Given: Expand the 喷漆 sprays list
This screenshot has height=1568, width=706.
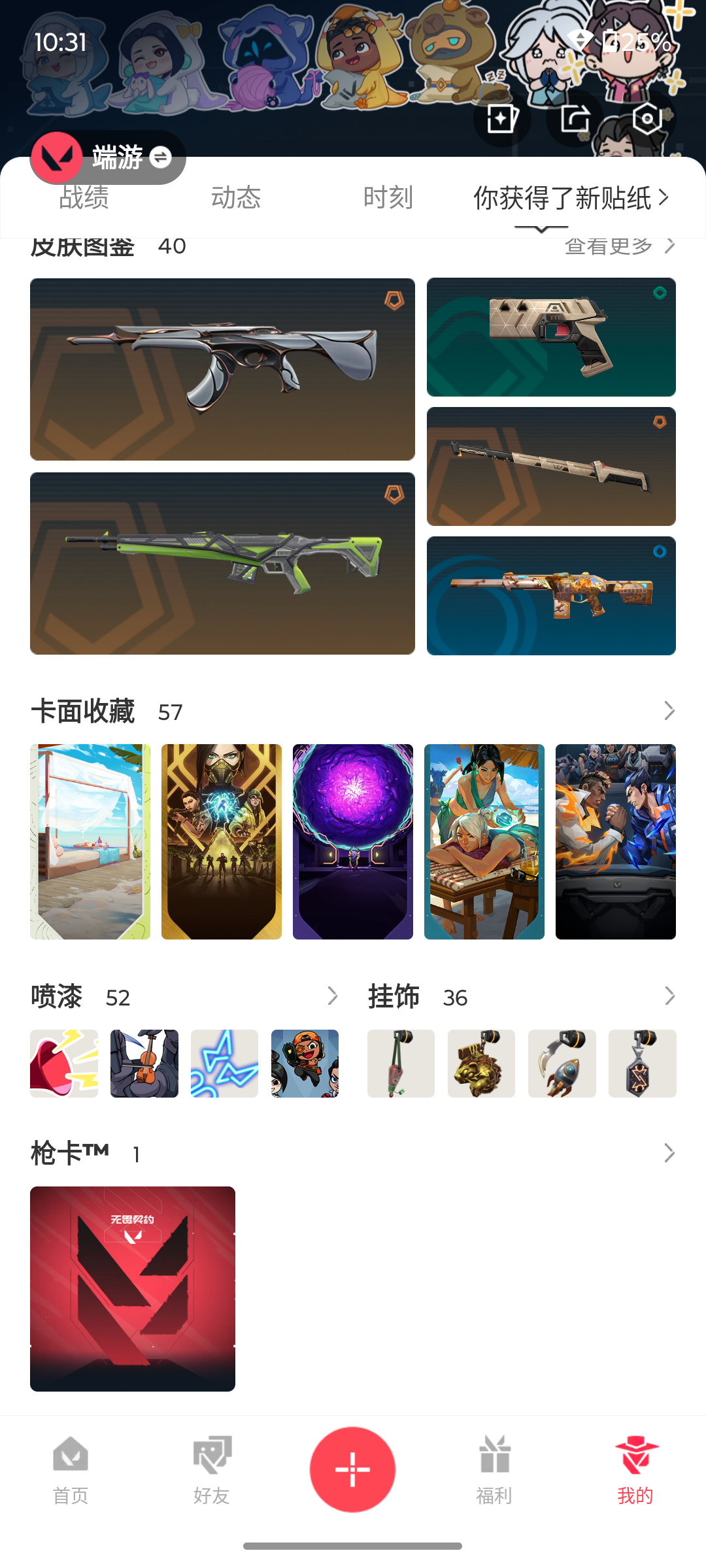Looking at the screenshot, I should pos(332,996).
